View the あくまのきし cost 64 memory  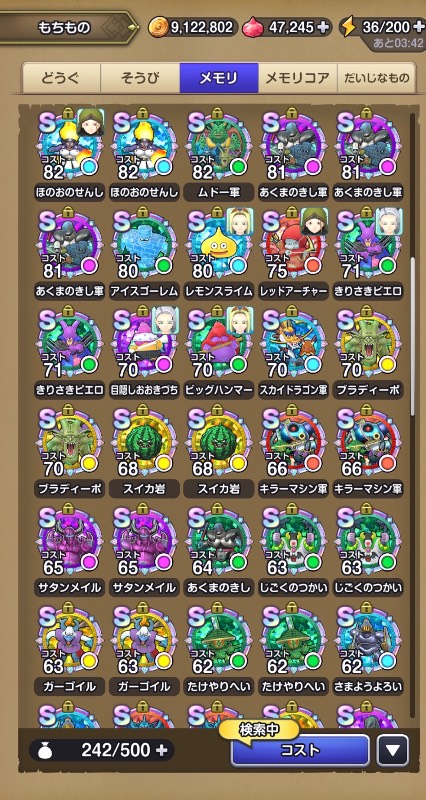(x=219, y=548)
